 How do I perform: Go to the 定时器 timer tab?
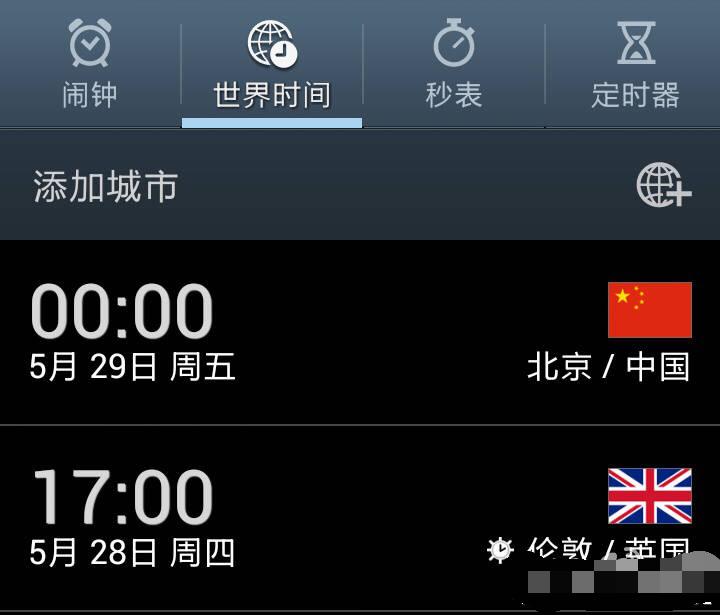(635, 64)
